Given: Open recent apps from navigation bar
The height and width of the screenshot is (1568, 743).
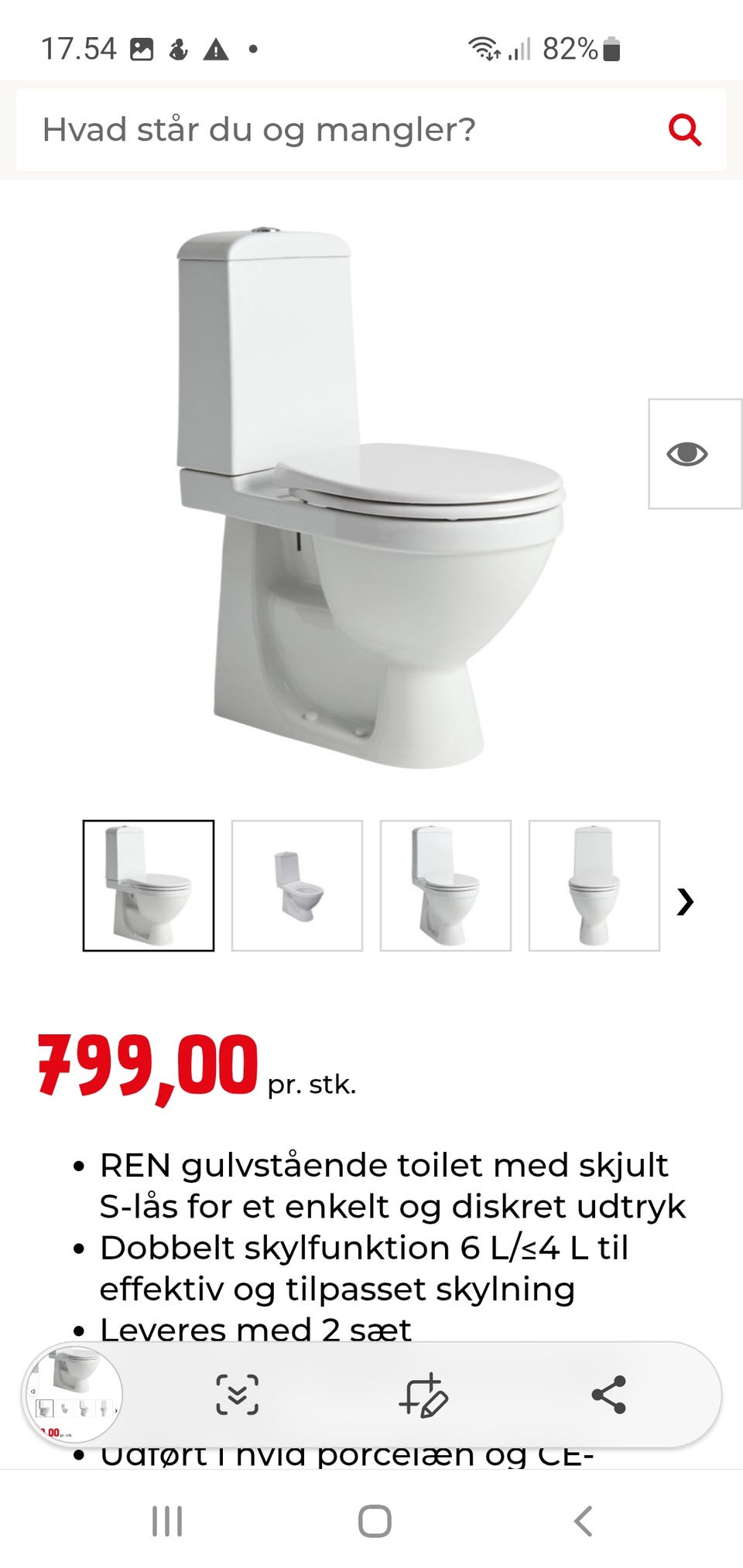Looking at the screenshot, I should [x=167, y=1521].
